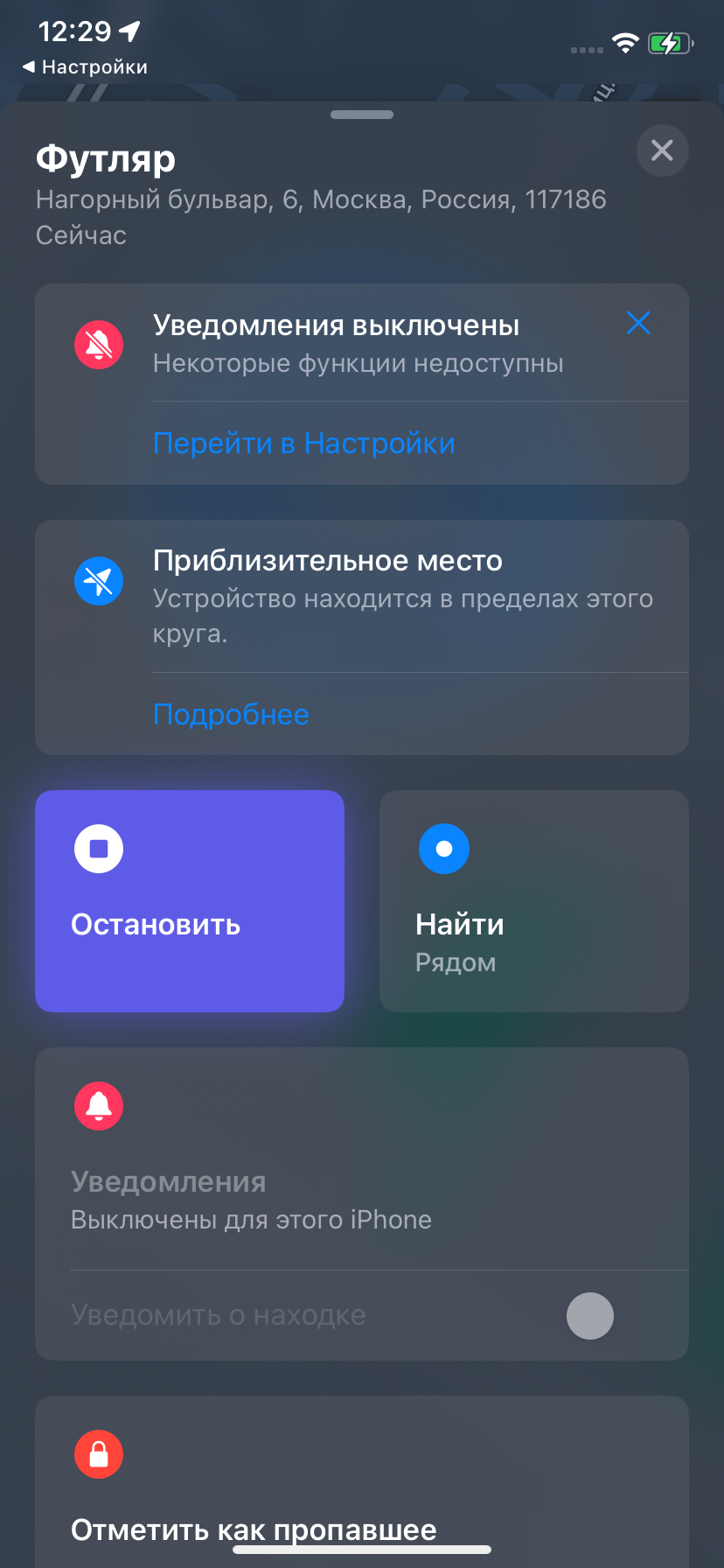Viewport: 724px width, 1568px height.
Task: Return to Настройки via back link
Action: pyautogui.click(x=85, y=67)
